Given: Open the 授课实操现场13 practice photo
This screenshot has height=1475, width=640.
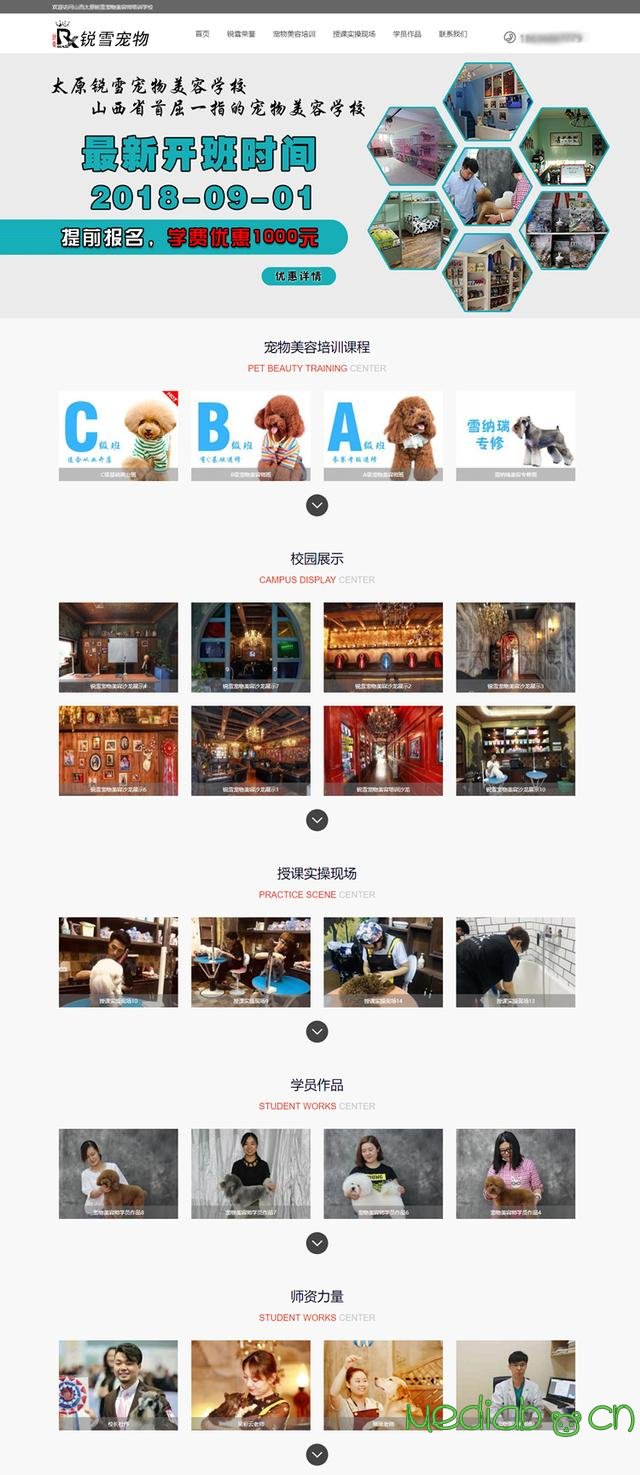Looking at the screenshot, I should pyautogui.click(x=515, y=961).
